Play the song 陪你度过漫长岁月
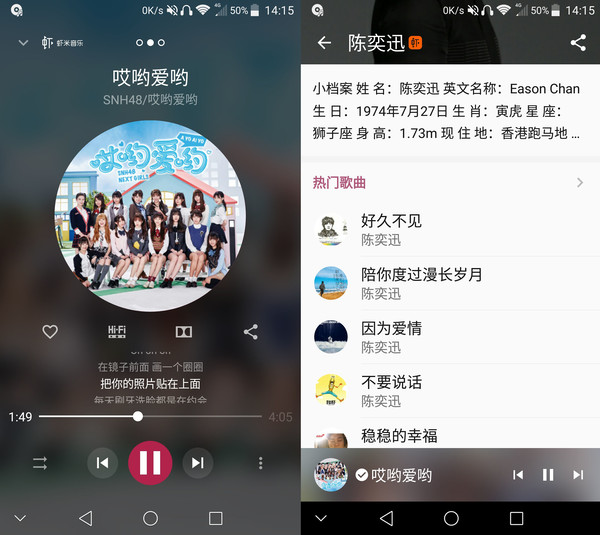 450,283
